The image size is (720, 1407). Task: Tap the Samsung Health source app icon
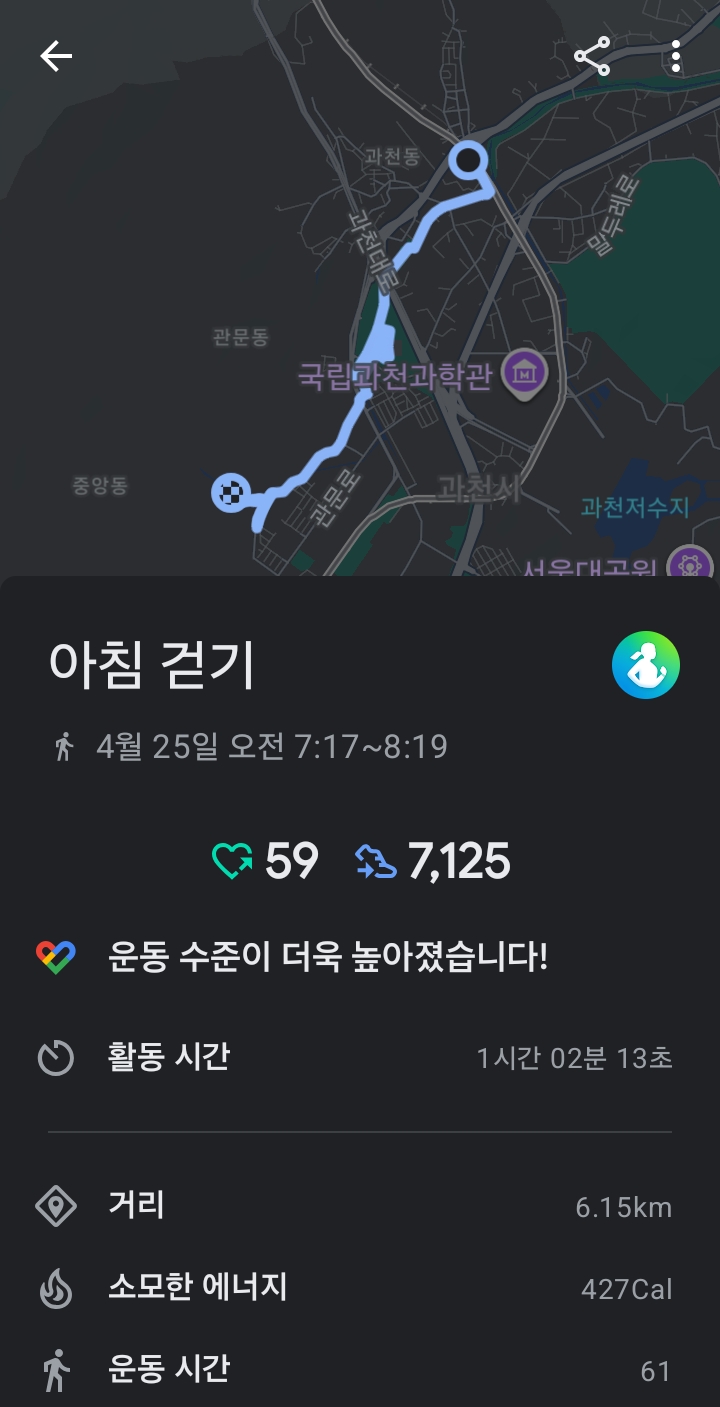pyautogui.click(x=645, y=665)
